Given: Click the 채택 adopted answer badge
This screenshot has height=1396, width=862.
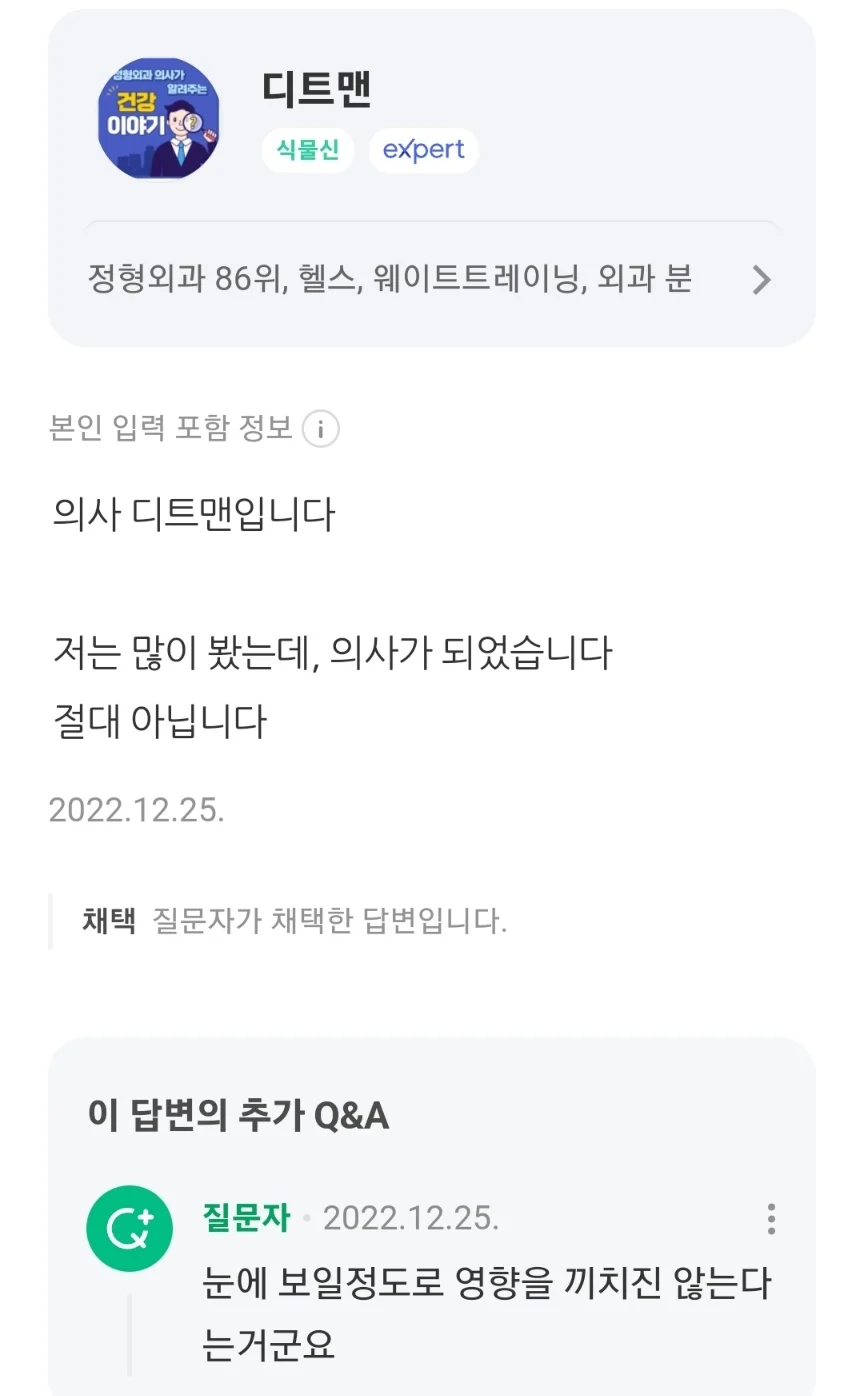Looking at the screenshot, I should (108, 922).
